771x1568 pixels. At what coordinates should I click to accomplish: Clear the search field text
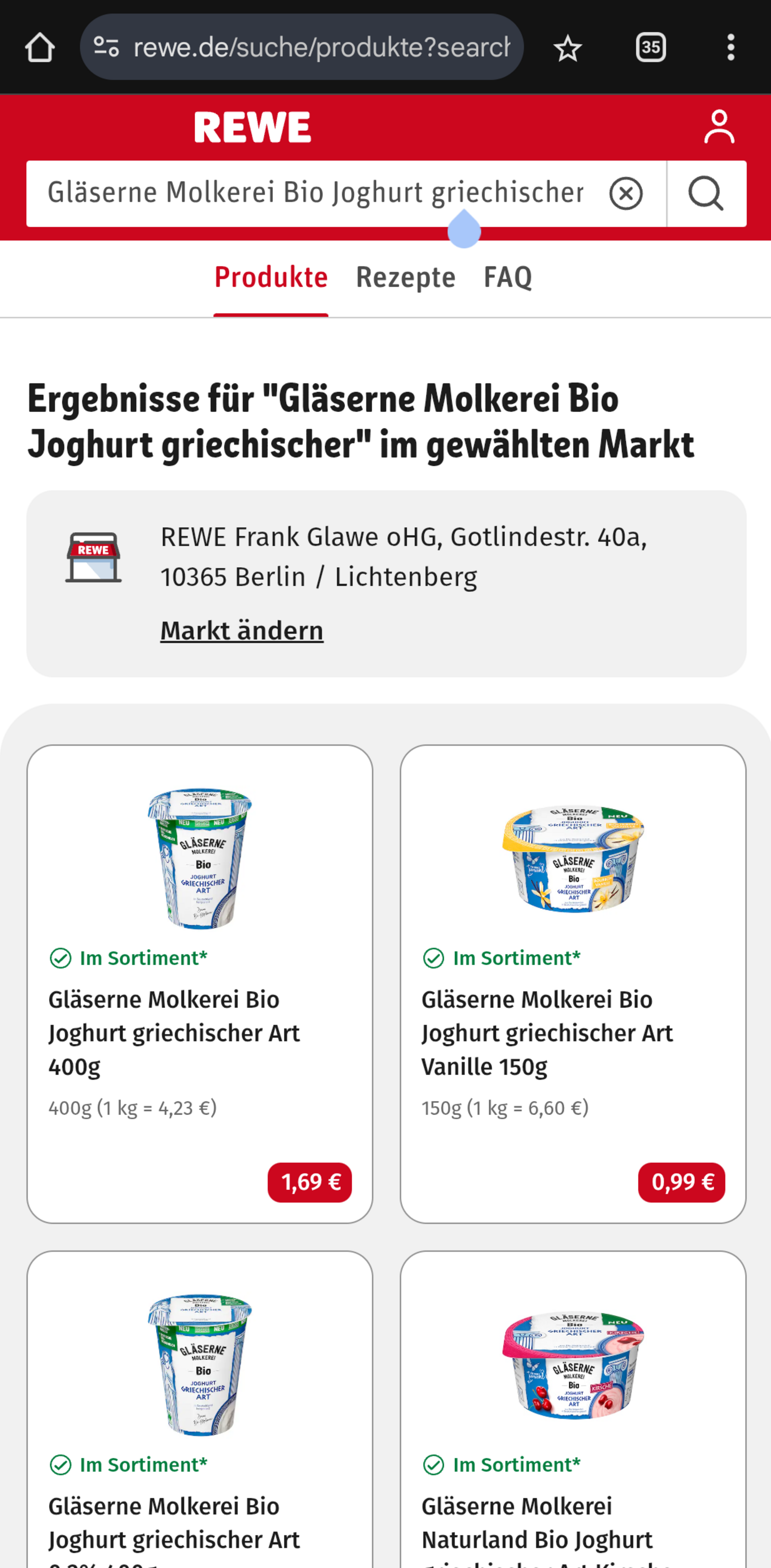point(626,193)
